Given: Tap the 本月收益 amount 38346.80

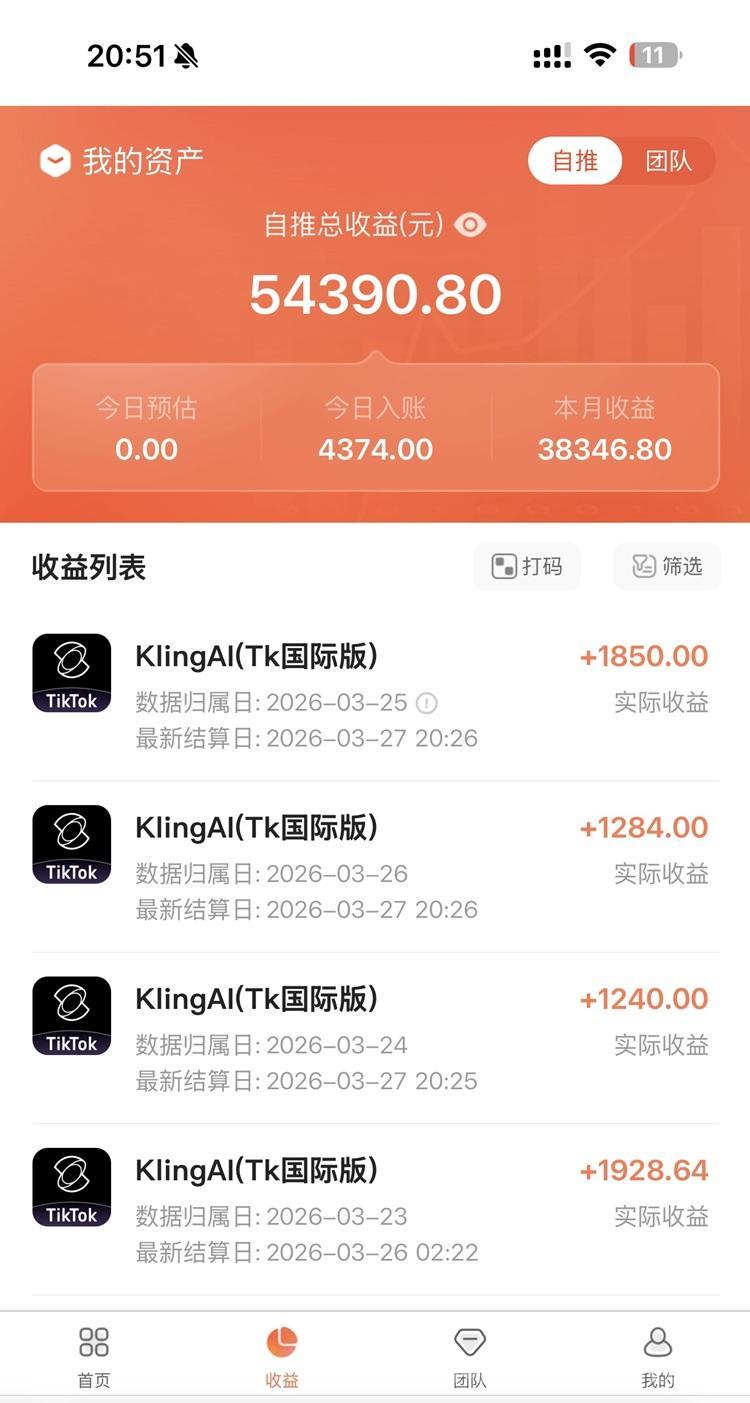Looking at the screenshot, I should (603, 449).
